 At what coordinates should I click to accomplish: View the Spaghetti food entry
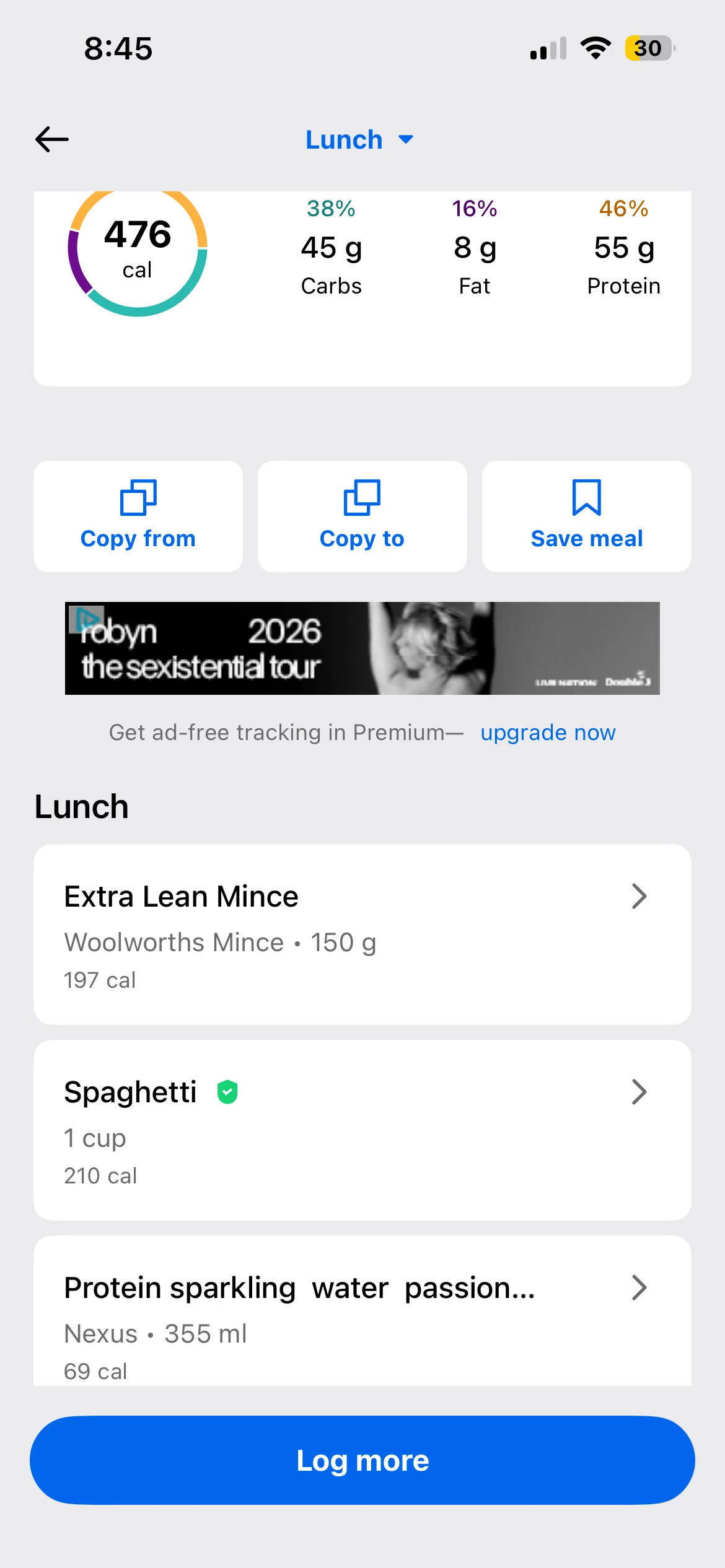[362, 1130]
